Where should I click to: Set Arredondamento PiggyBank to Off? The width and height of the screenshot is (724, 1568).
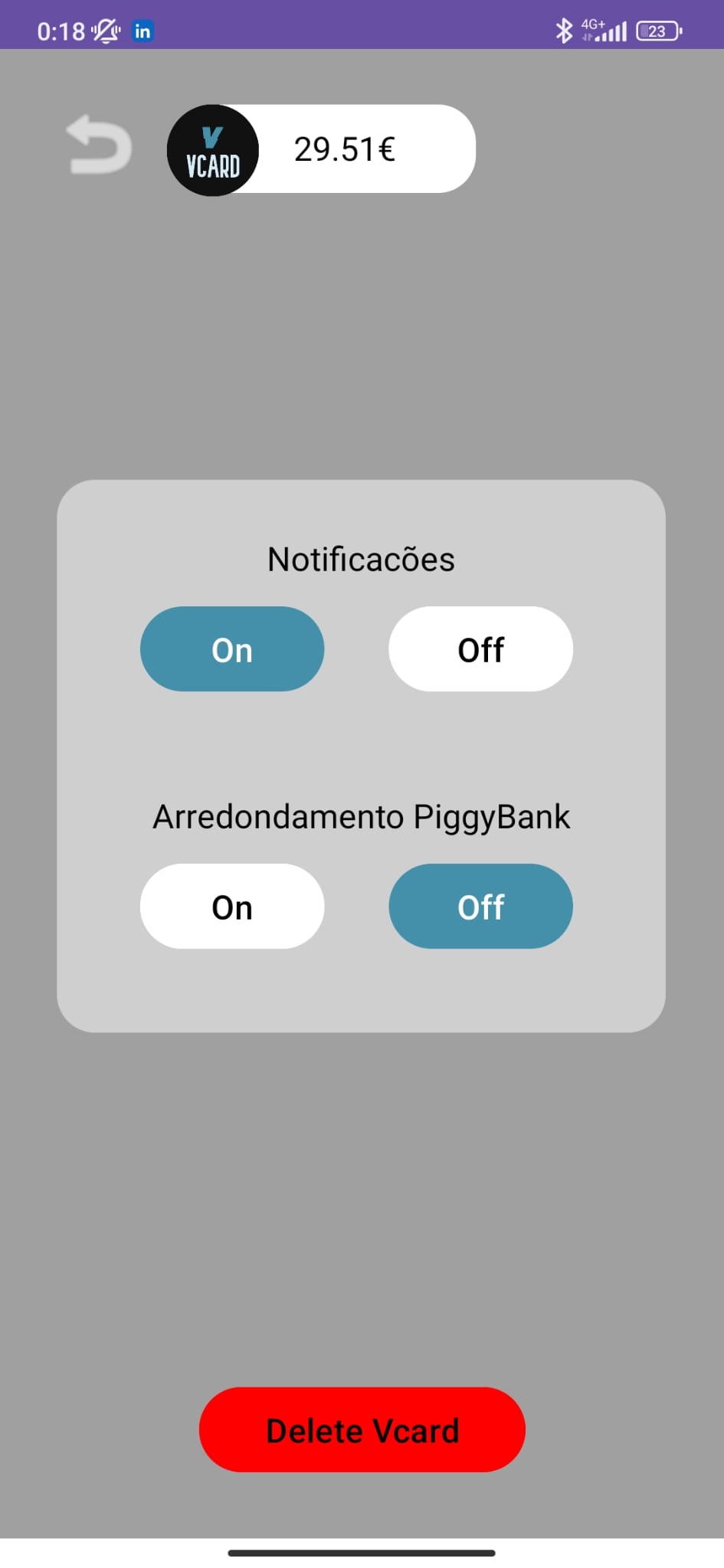coord(480,906)
